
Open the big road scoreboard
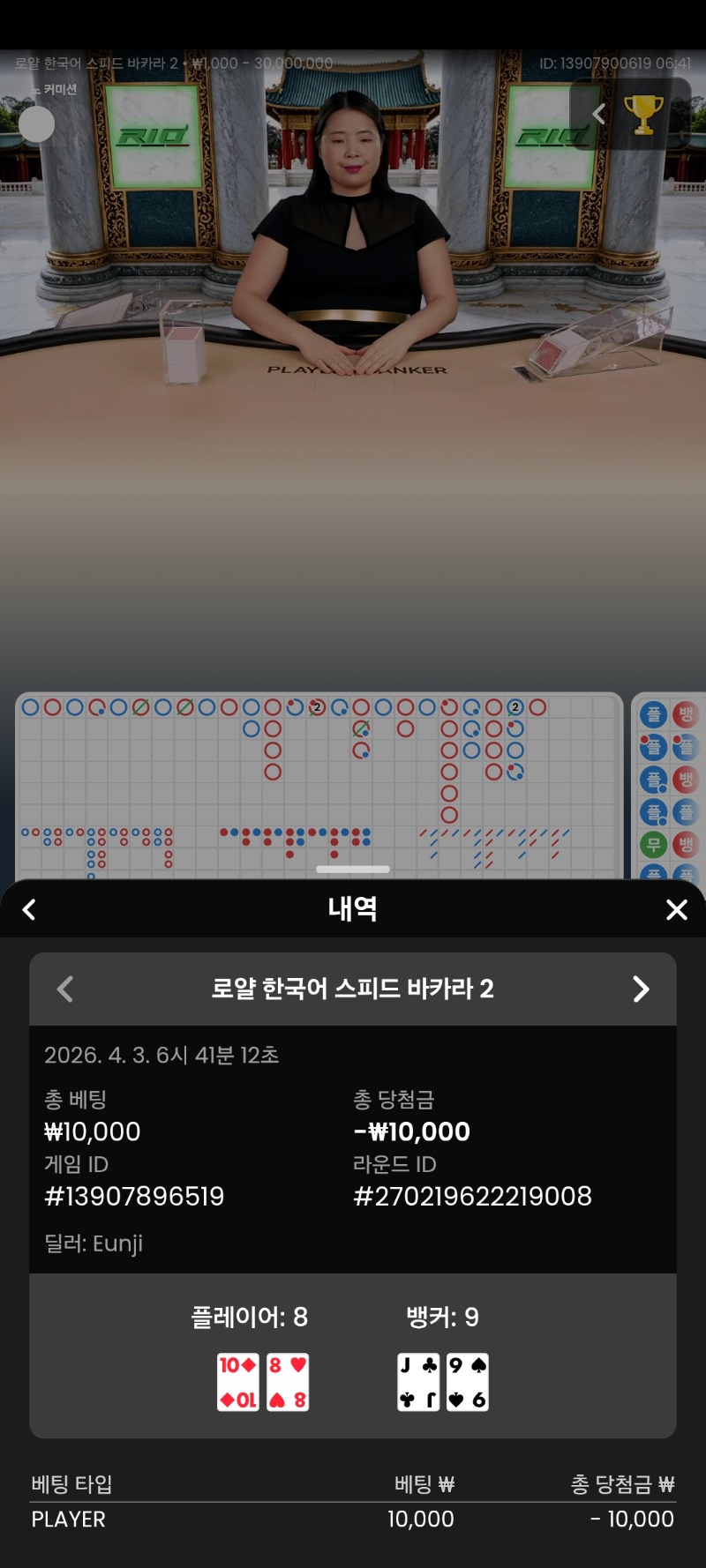pos(318,758)
